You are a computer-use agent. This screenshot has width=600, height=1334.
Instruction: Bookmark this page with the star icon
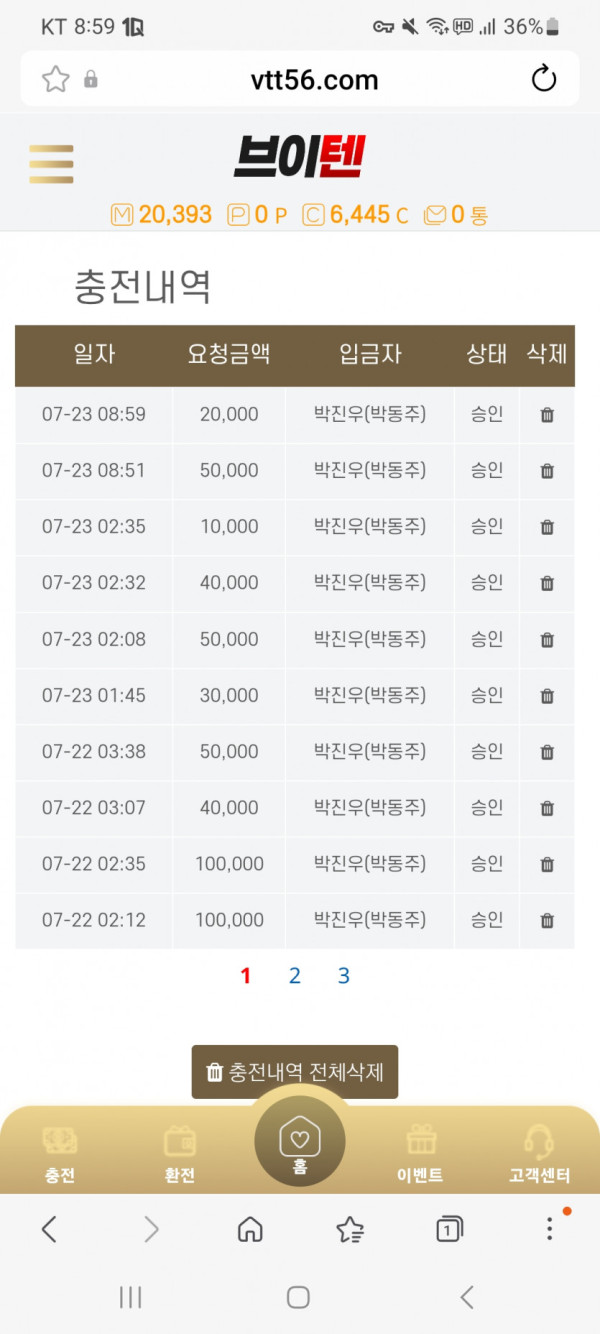coord(55,79)
